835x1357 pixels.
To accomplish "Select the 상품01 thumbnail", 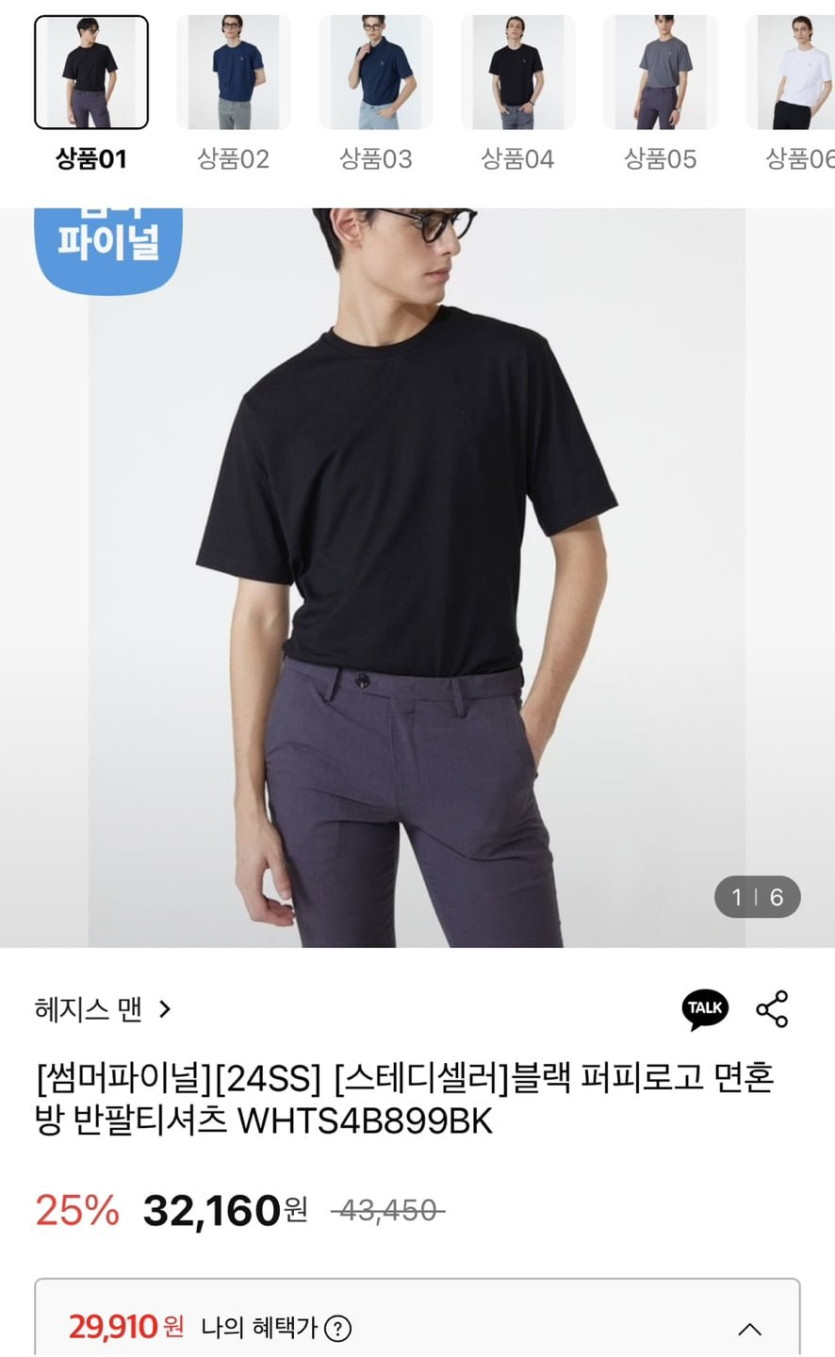I will 91,72.
